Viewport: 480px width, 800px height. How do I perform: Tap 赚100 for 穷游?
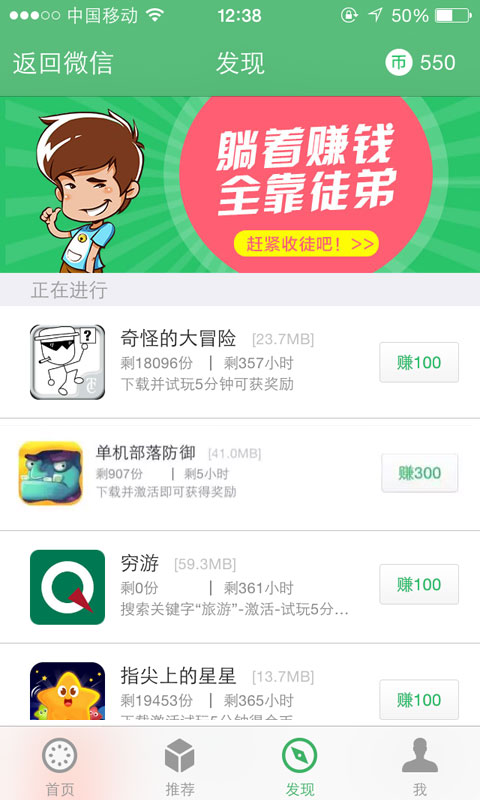point(419,584)
